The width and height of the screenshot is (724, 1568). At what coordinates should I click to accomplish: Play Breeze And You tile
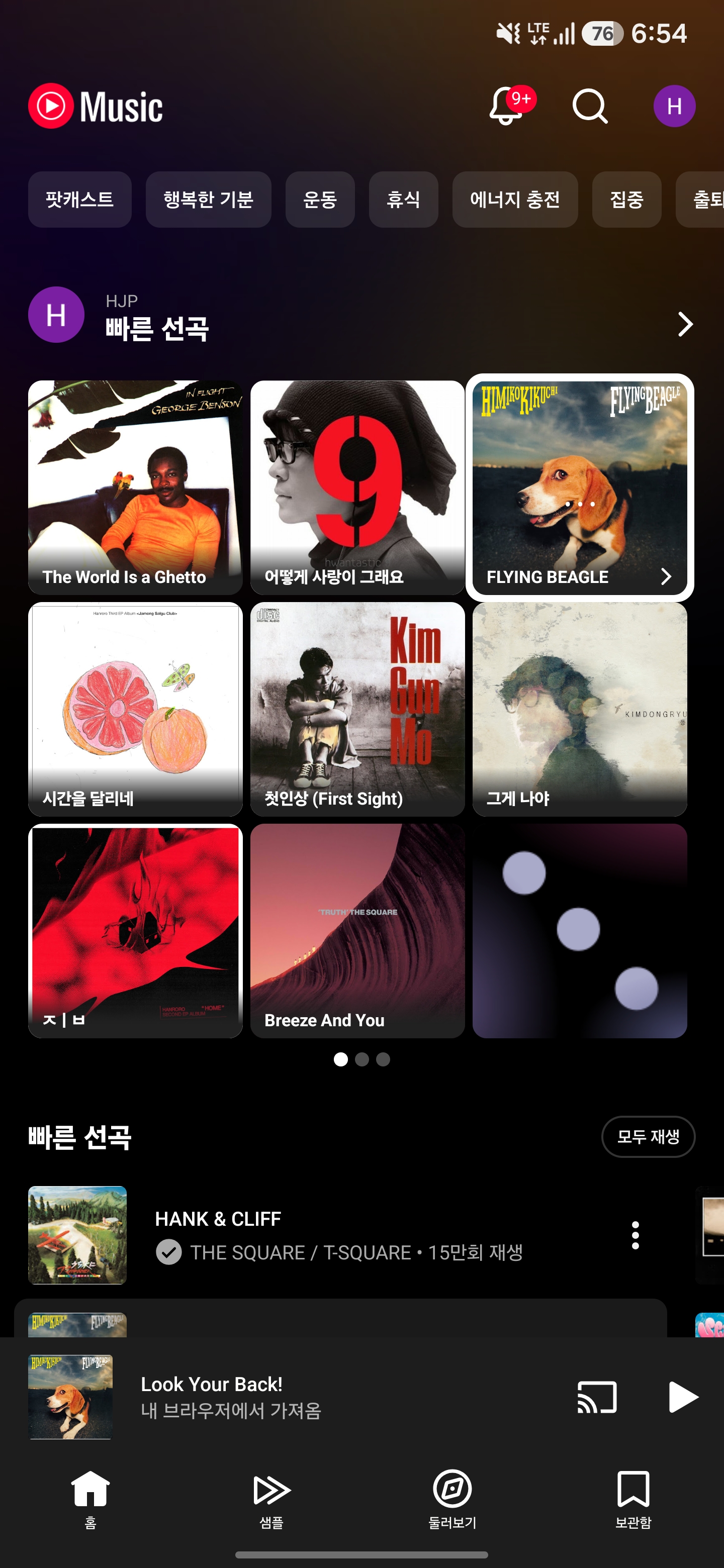357,931
